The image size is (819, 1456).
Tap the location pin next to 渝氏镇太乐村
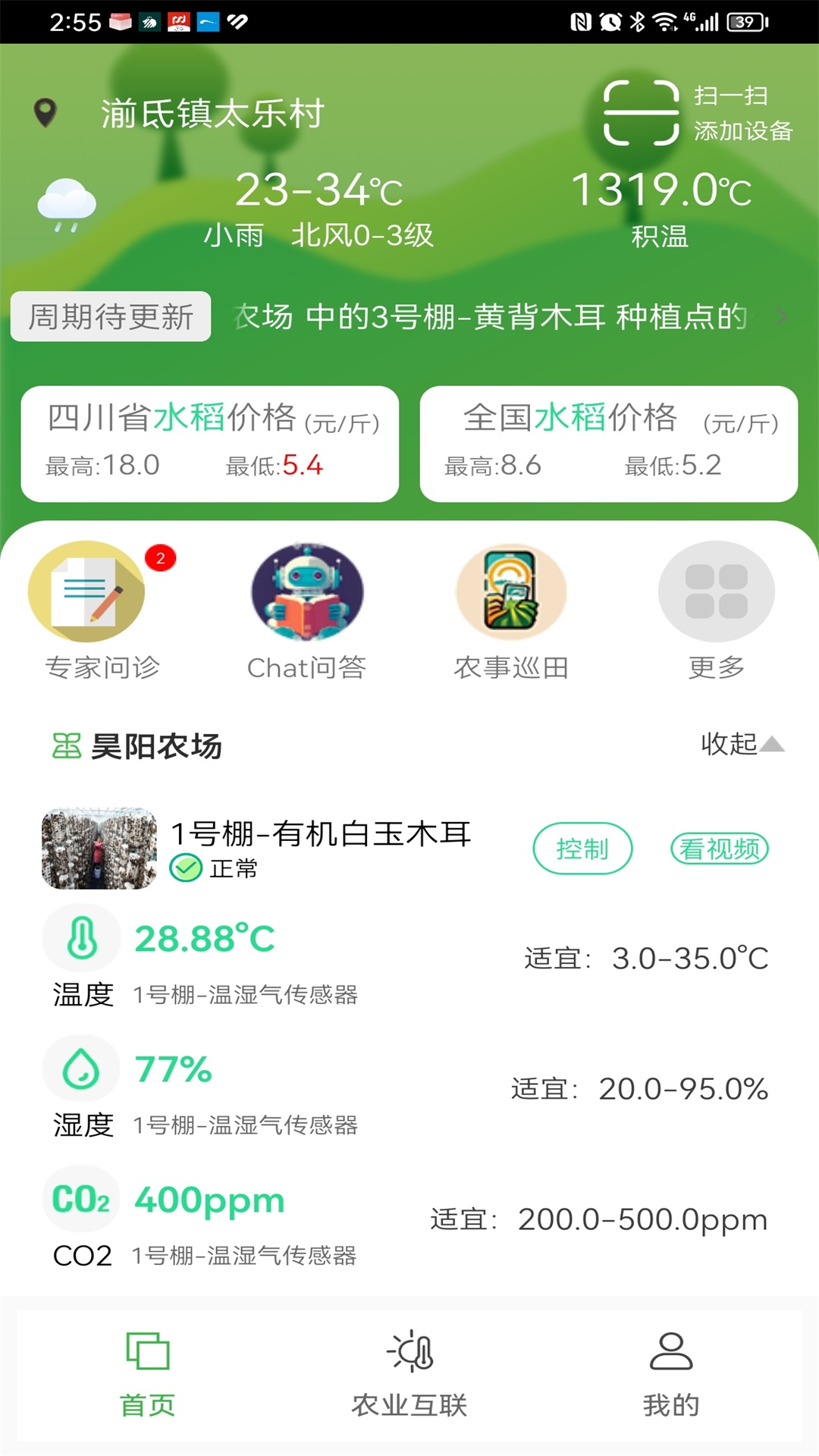point(47,112)
